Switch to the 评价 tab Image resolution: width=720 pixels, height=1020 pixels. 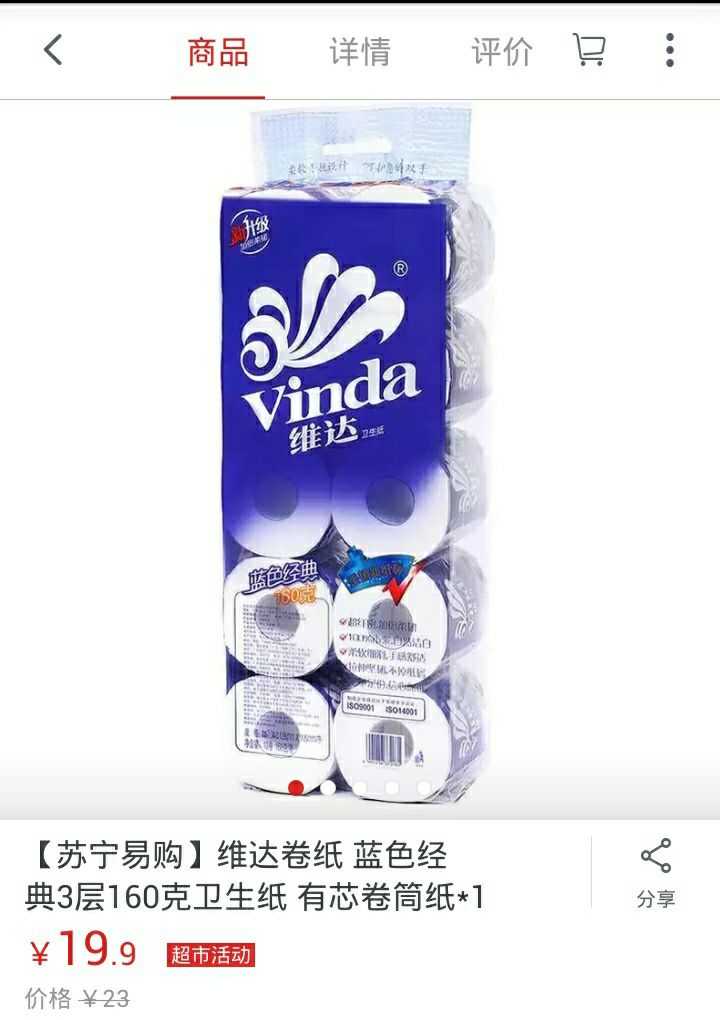point(502,51)
